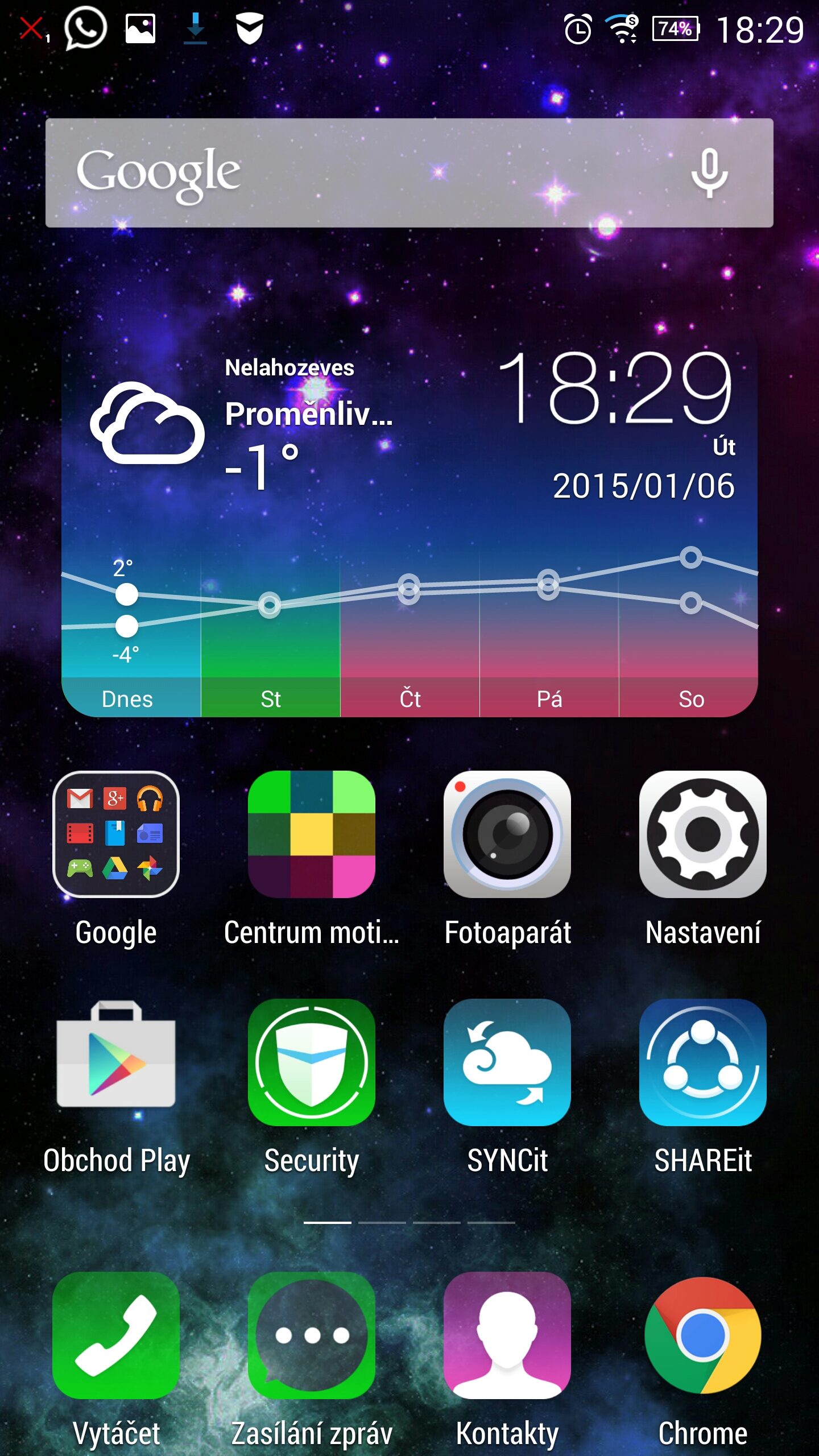This screenshot has width=819, height=1456.
Task: Select Wednesday (St) forecast in weather widget
Action: [x=271, y=637]
